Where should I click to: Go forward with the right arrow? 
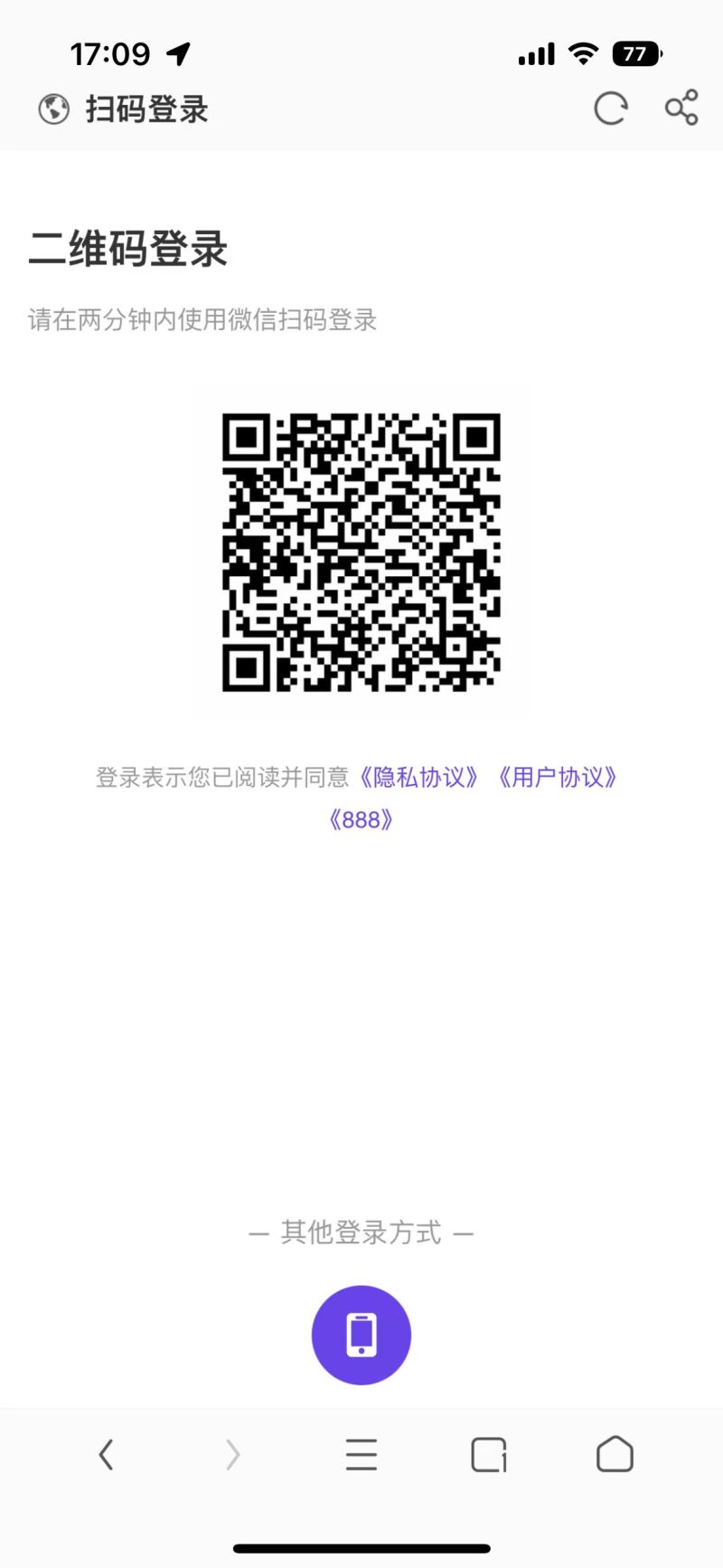click(233, 1455)
